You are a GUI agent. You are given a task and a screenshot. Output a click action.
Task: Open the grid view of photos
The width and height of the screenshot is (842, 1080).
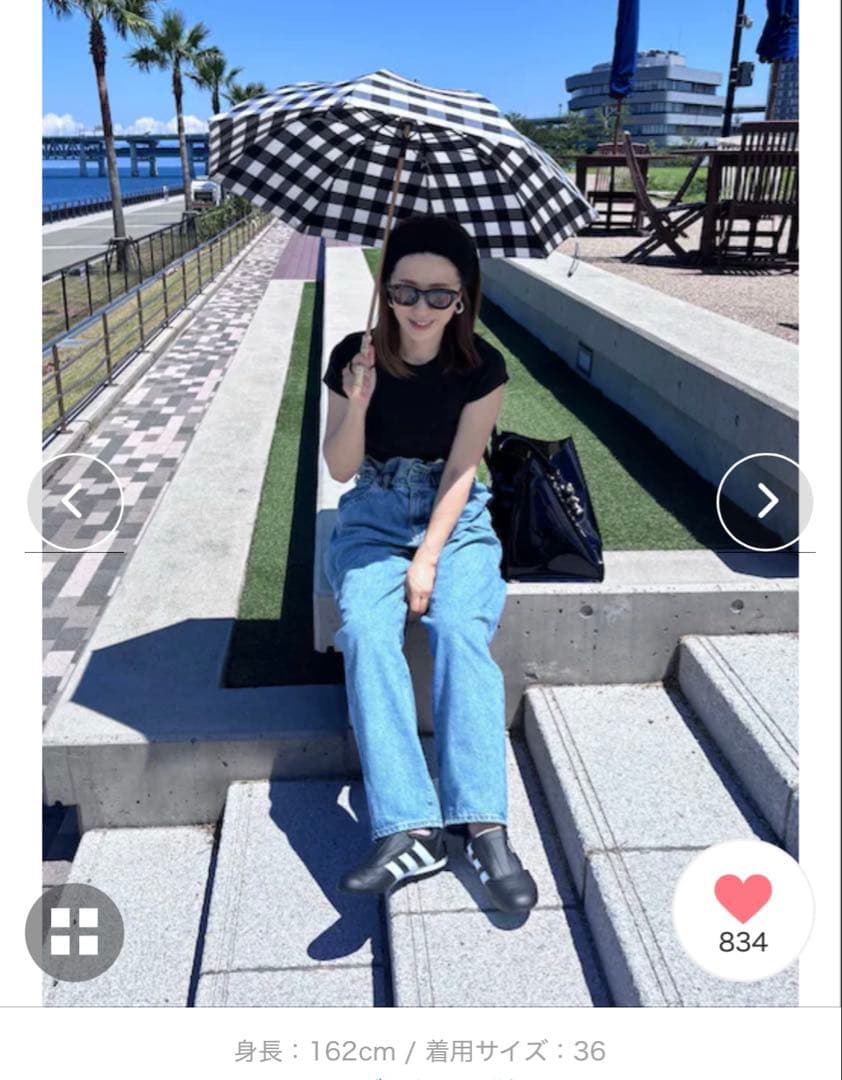click(74, 931)
